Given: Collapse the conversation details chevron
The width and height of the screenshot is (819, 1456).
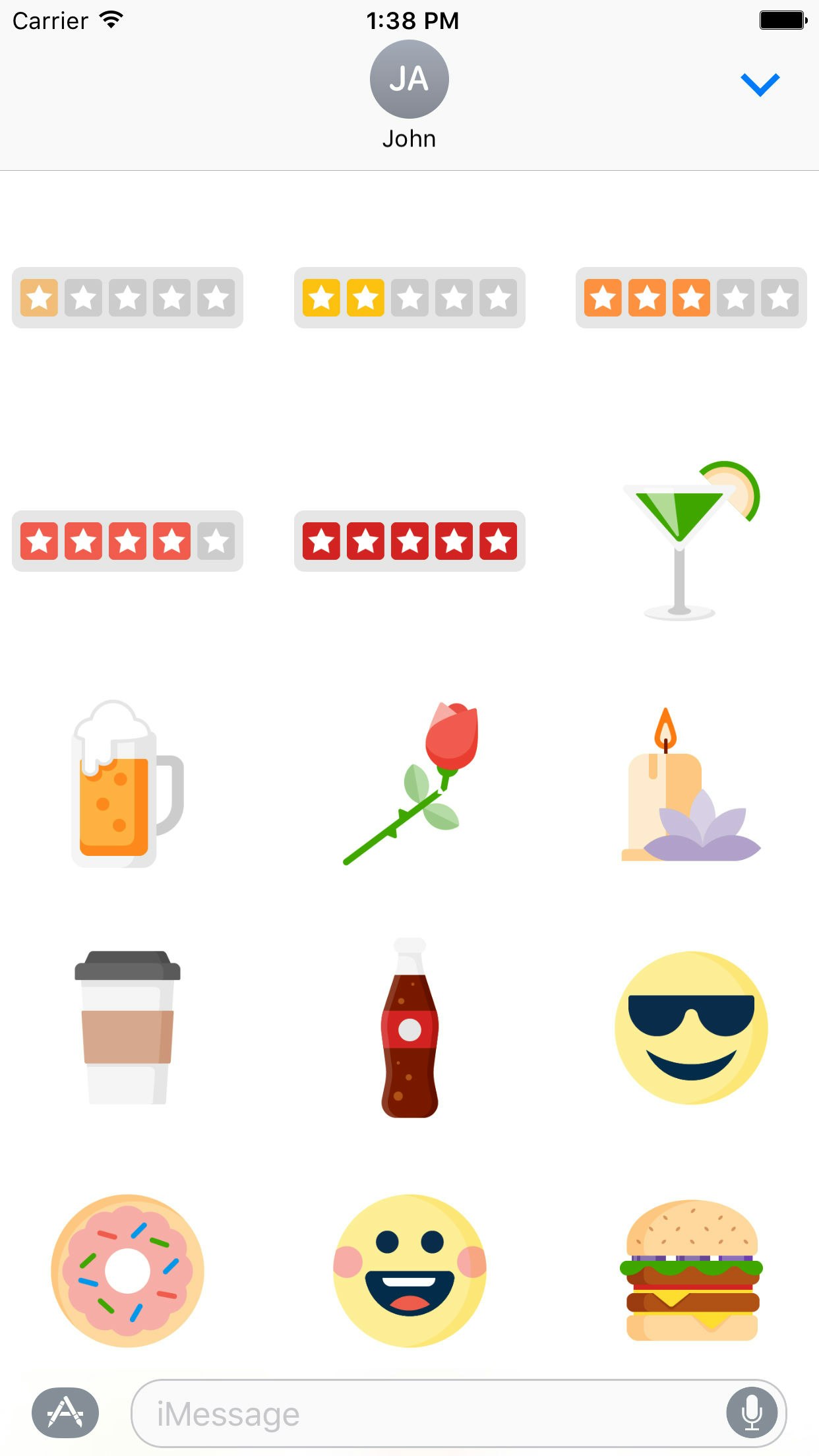Looking at the screenshot, I should [760, 84].
